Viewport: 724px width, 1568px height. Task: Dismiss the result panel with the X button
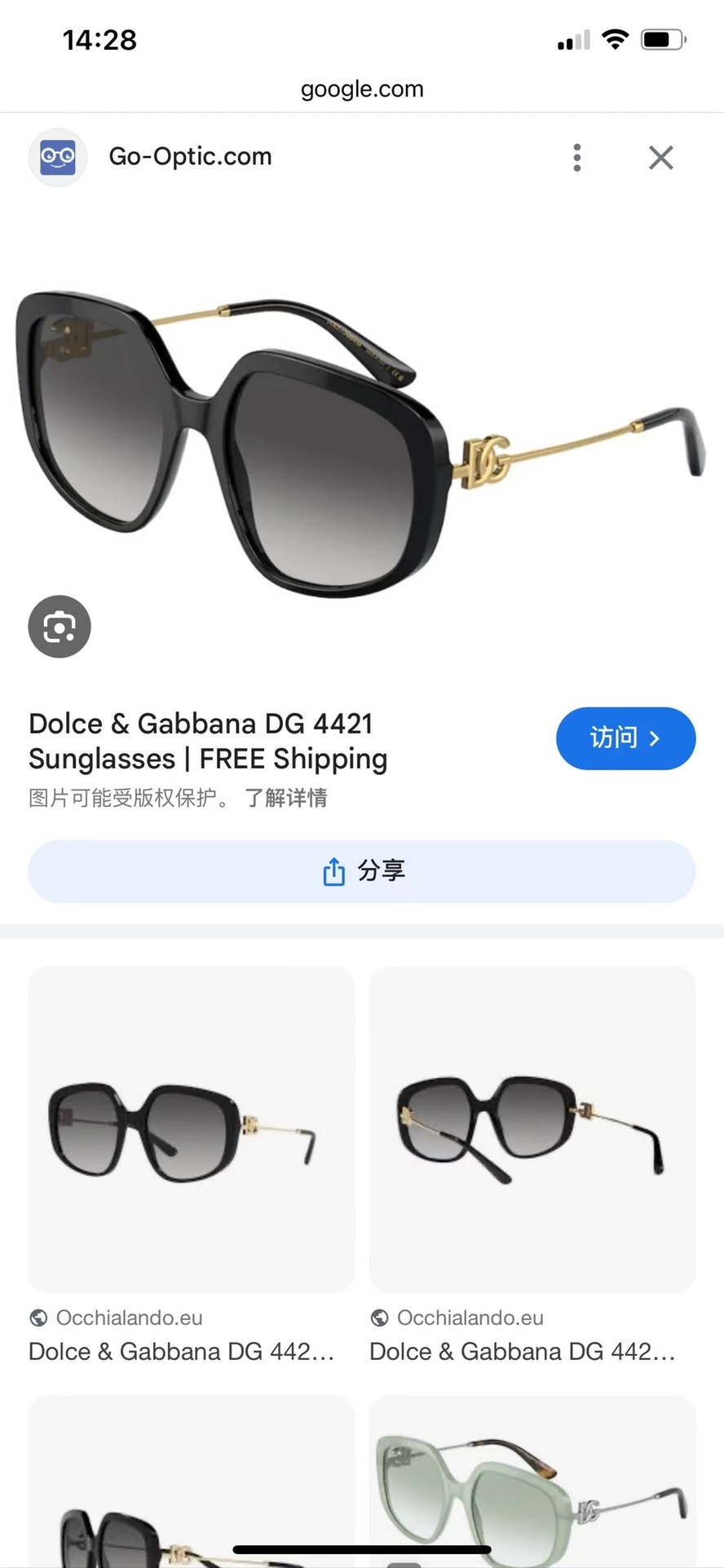[660, 157]
